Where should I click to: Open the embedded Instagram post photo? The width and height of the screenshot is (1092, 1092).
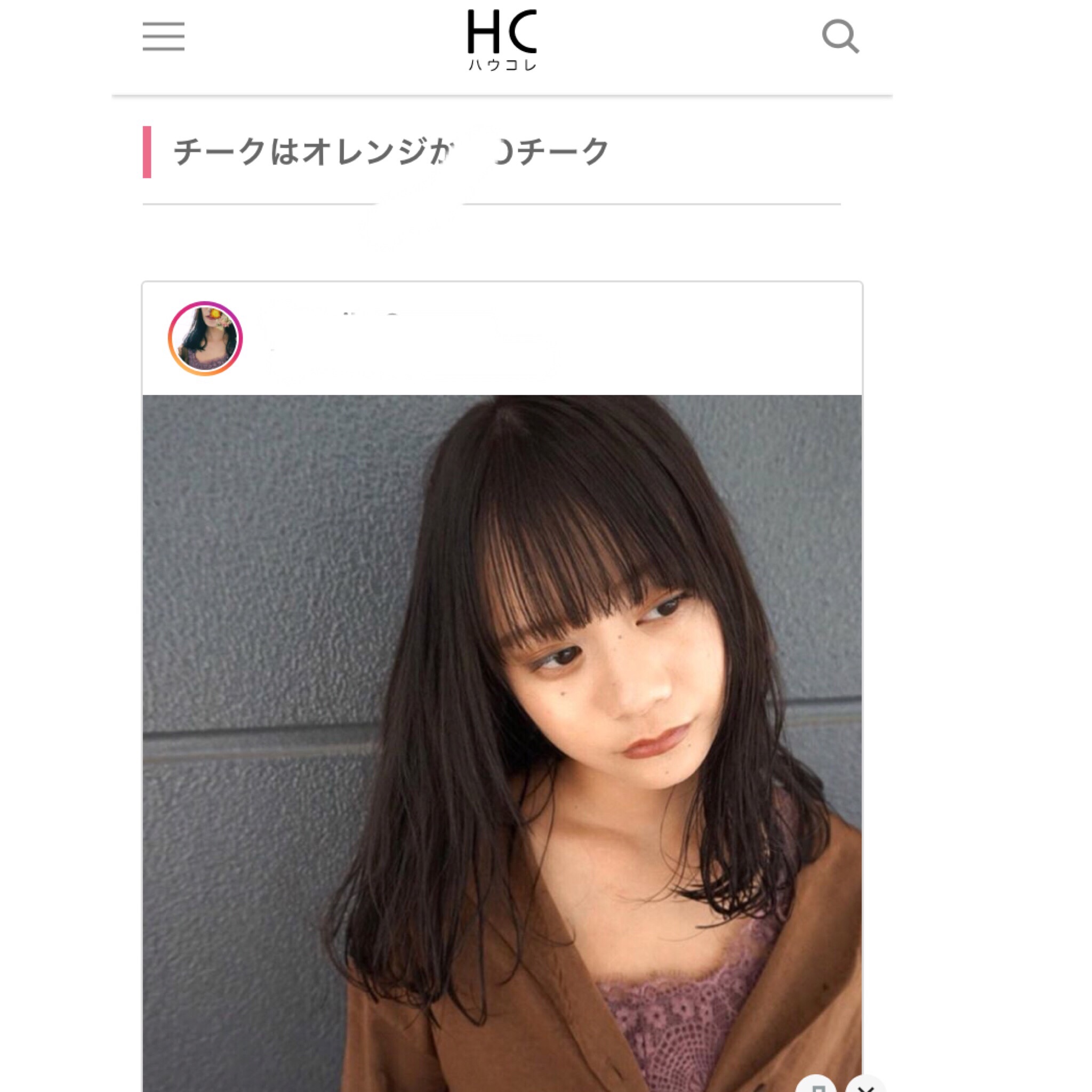click(502, 735)
